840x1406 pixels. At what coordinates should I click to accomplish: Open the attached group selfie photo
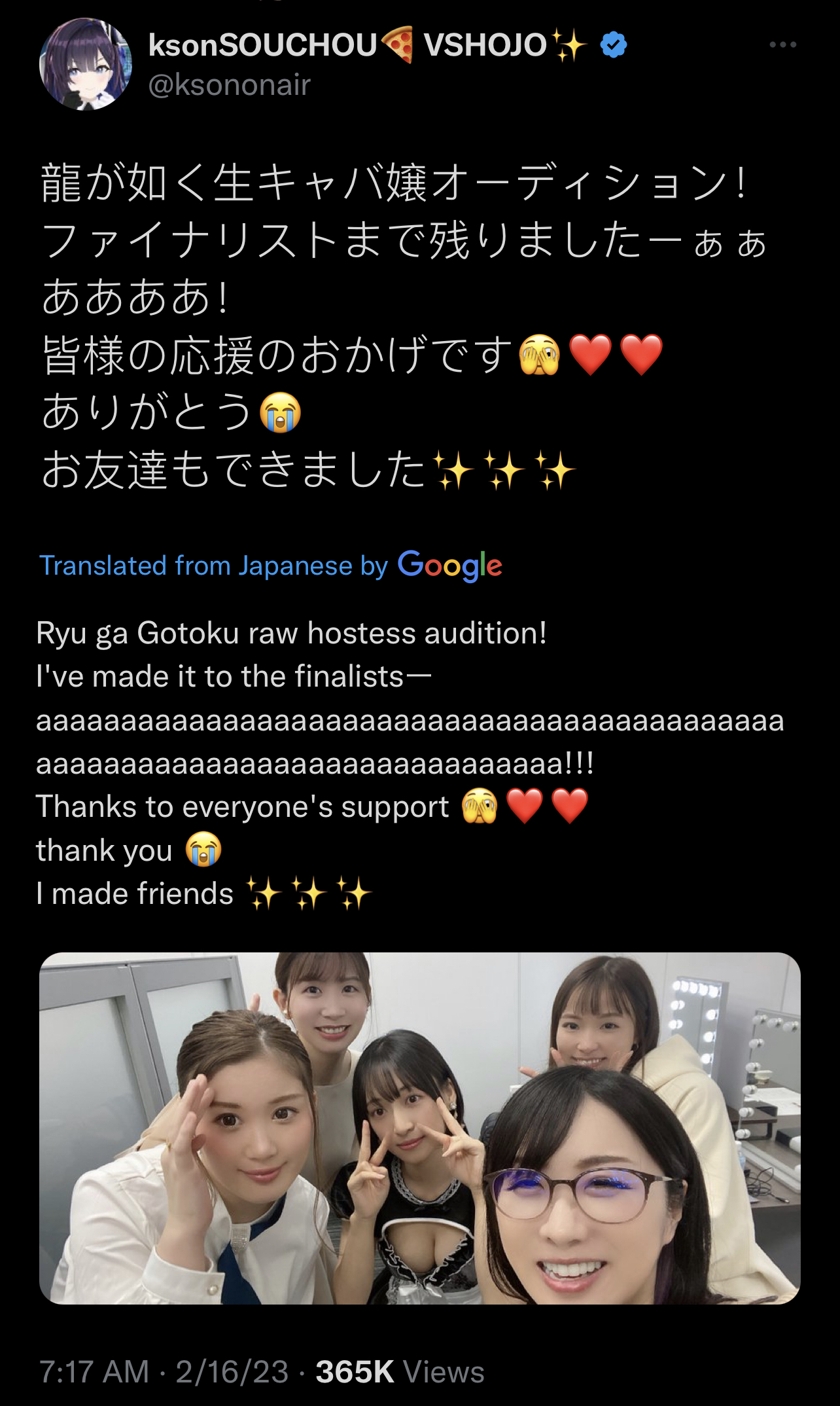pyautogui.click(x=420, y=1128)
